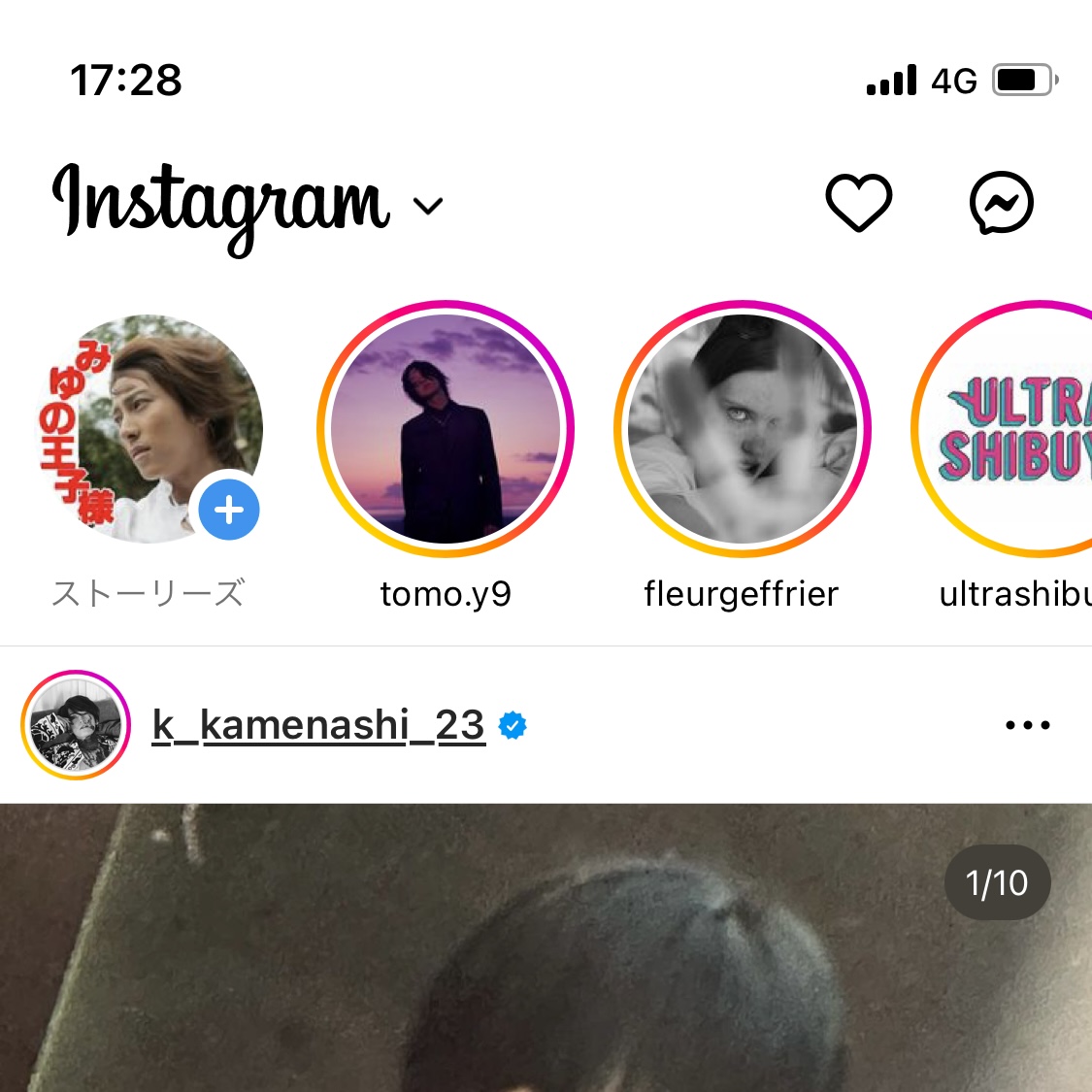Add a new story with plus button
Image resolution: width=1092 pixels, height=1092 pixels.
point(229,510)
